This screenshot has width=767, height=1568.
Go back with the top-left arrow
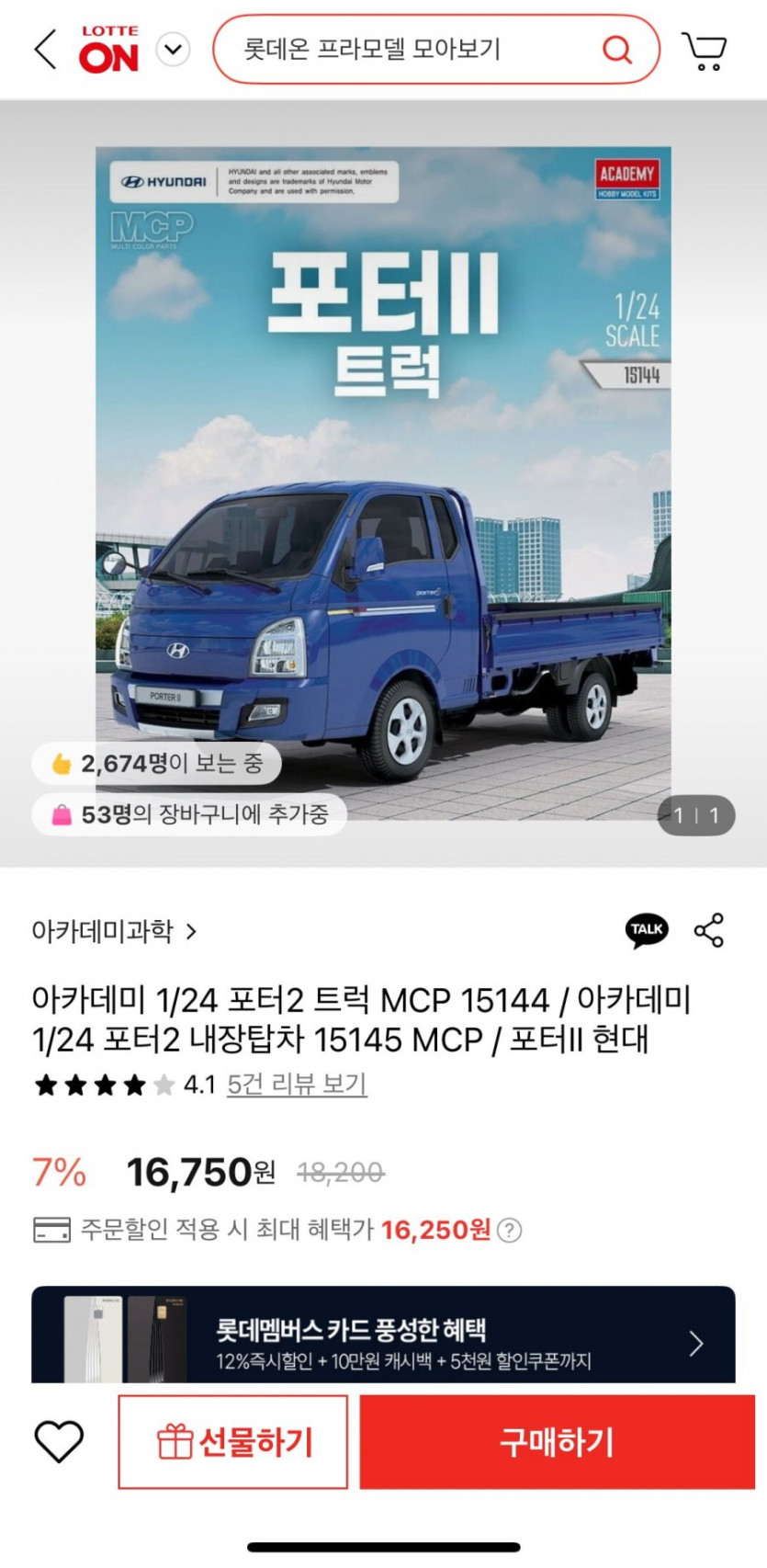tap(45, 49)
